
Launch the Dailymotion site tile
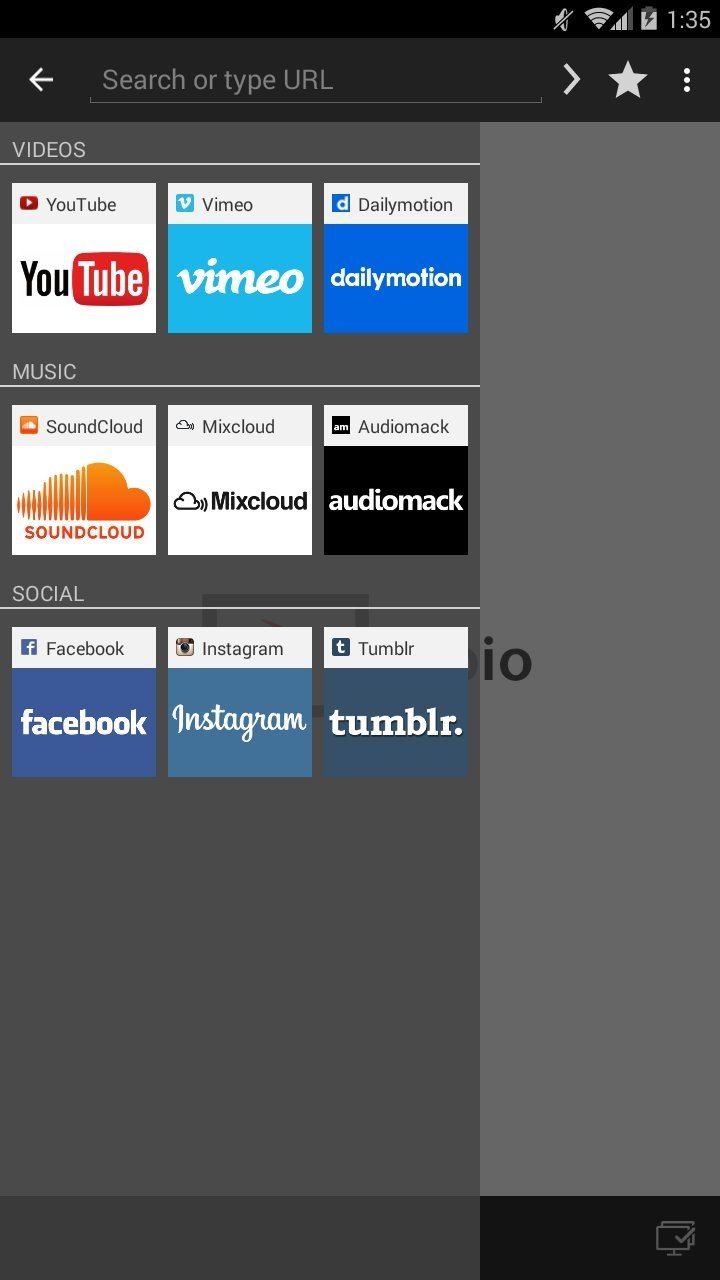point(396,258)
